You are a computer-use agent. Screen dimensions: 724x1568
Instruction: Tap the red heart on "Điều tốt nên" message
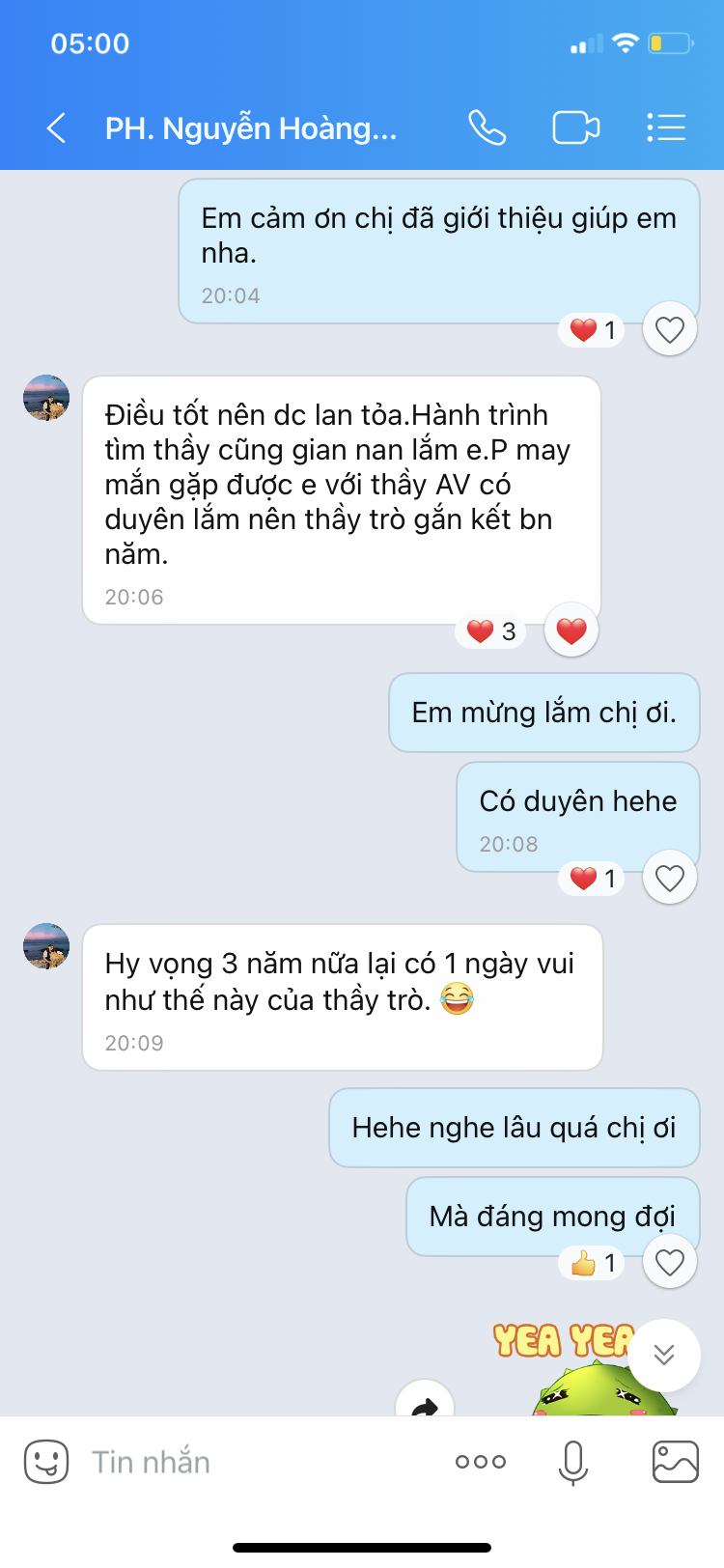pyautogui.click(x=571, y=630)
